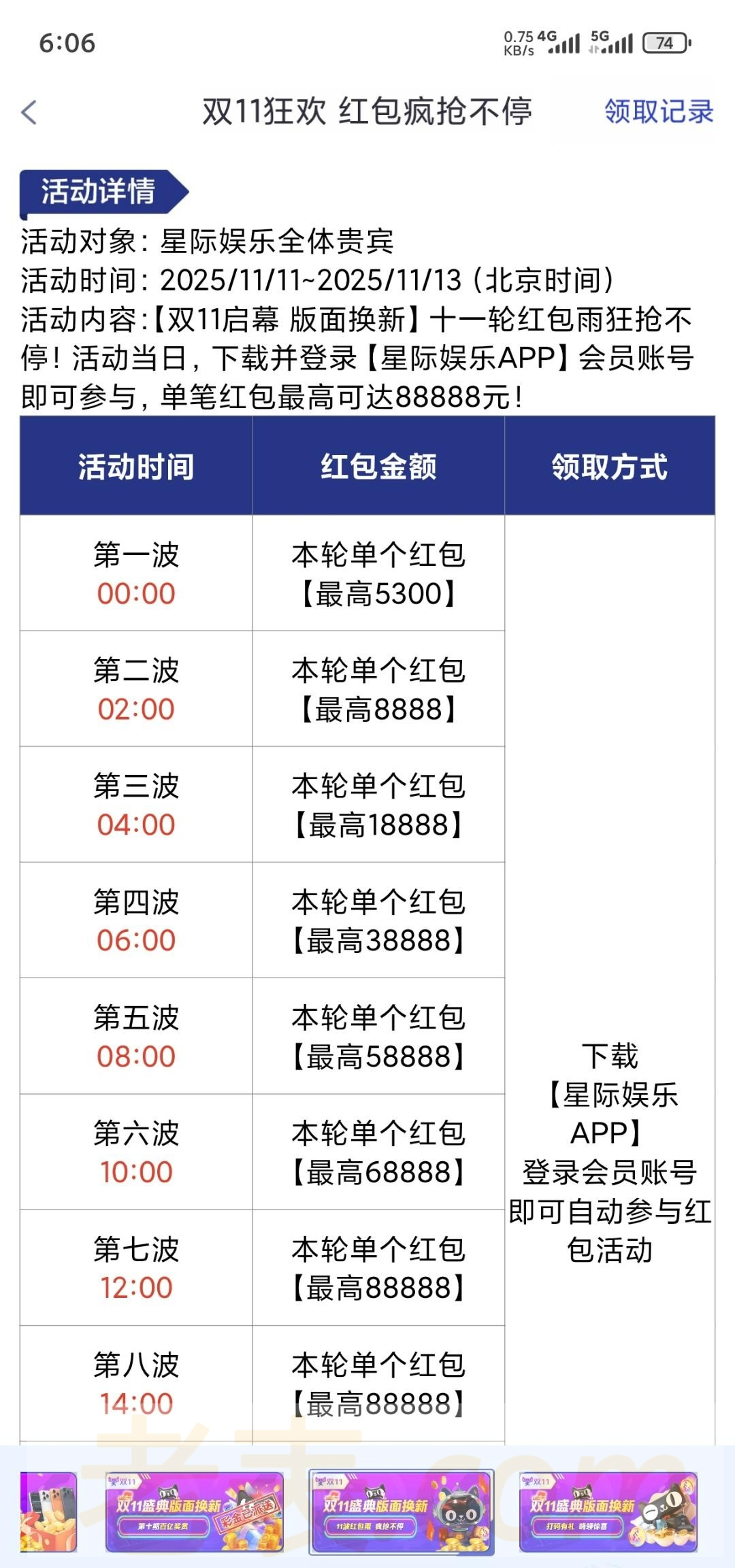Viewport: 735px width, 1568px height.
Task: Open the 第十期百亿奖赏 banner
Action: coord(195,1512)
